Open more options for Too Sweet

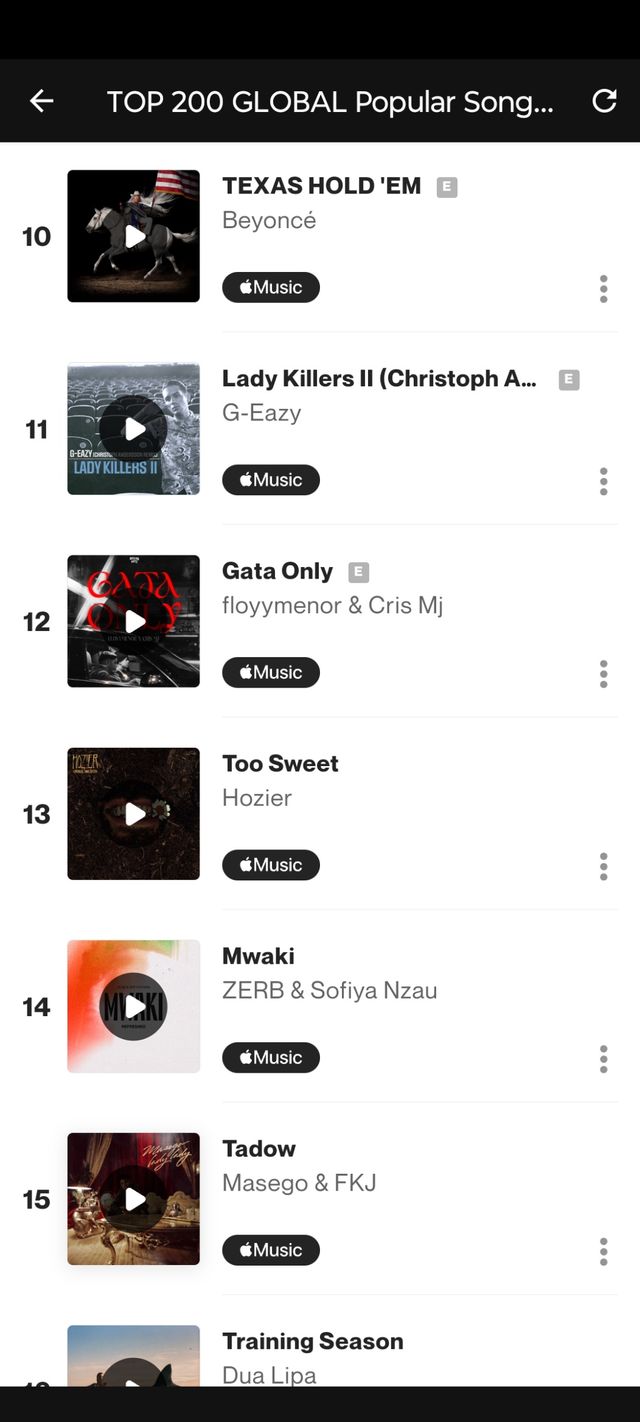pyautogui.click(x=603, y=866)
